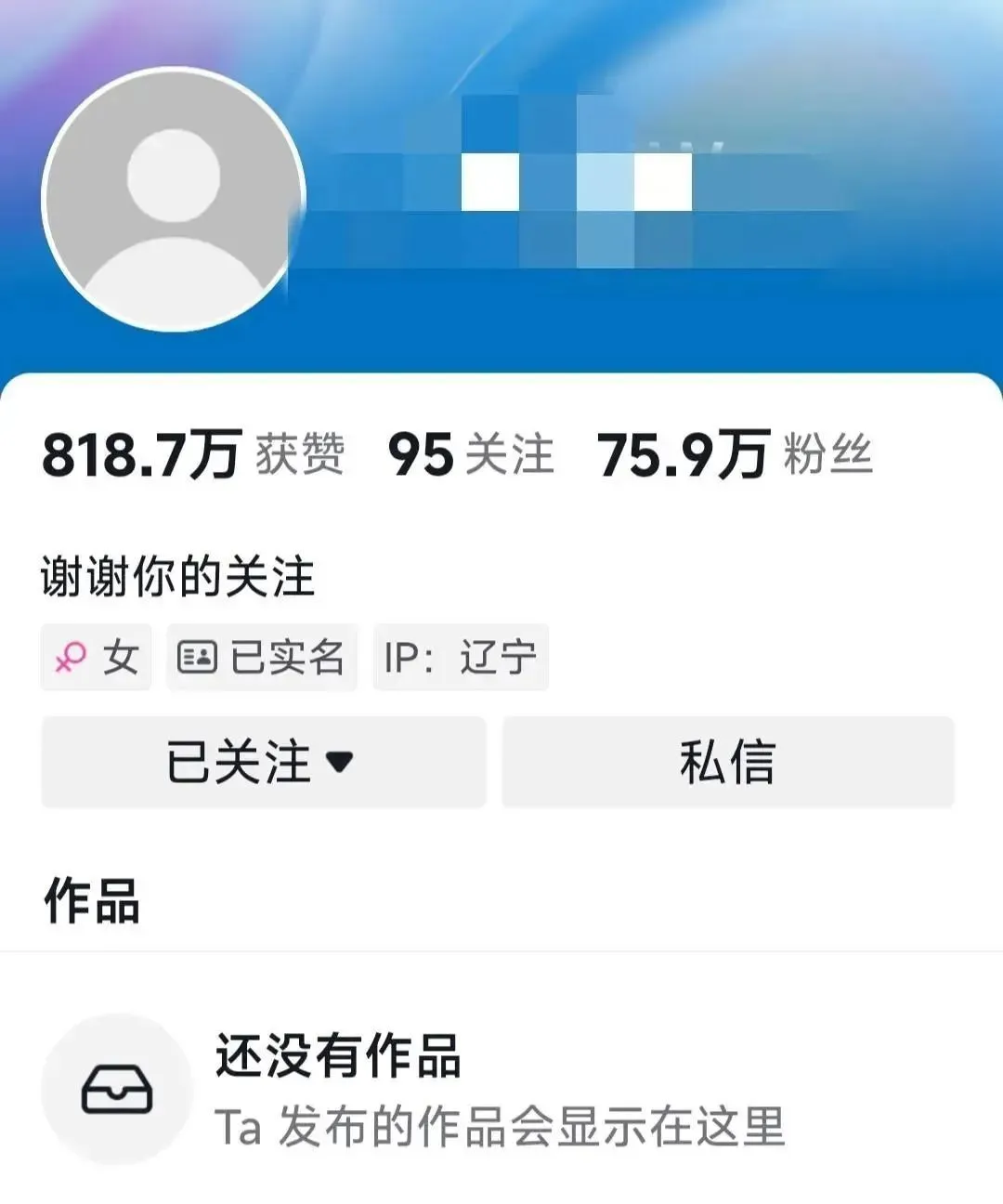Select the 女 gender badge
This screenshot has width=1003, height=1204.
click(x=96, y=657)
